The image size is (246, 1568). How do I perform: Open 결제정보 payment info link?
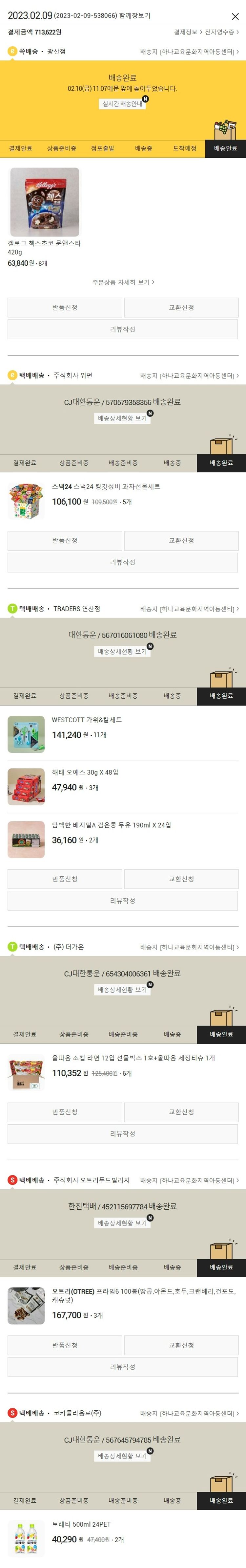[x=188, y=32]
